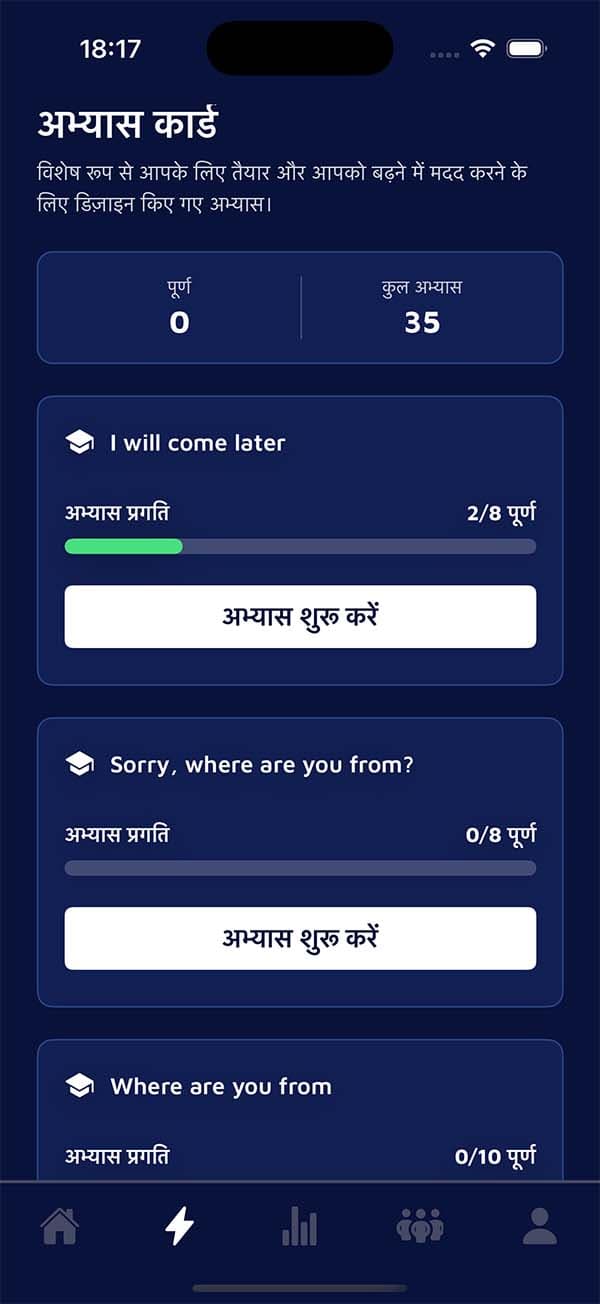Open the 'Where are you from' practice card

point(221,1086)
